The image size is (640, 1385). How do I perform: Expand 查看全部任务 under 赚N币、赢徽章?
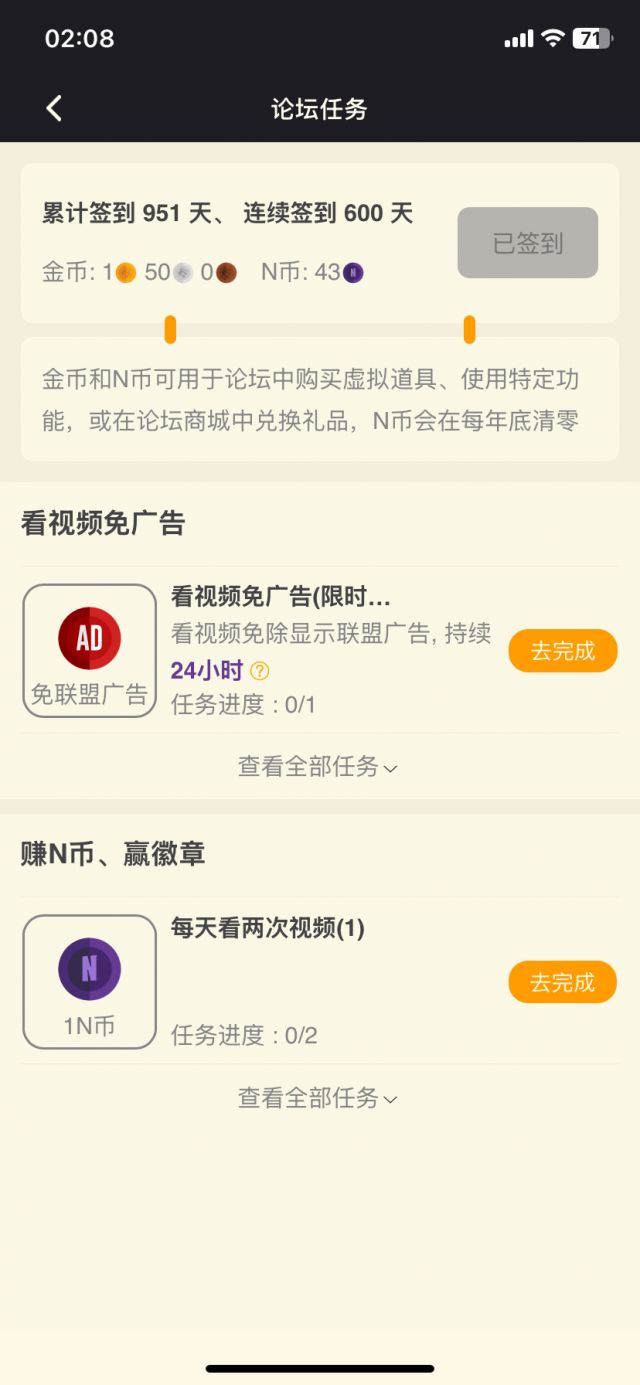pyautogui.click(x=319, y=1098)
